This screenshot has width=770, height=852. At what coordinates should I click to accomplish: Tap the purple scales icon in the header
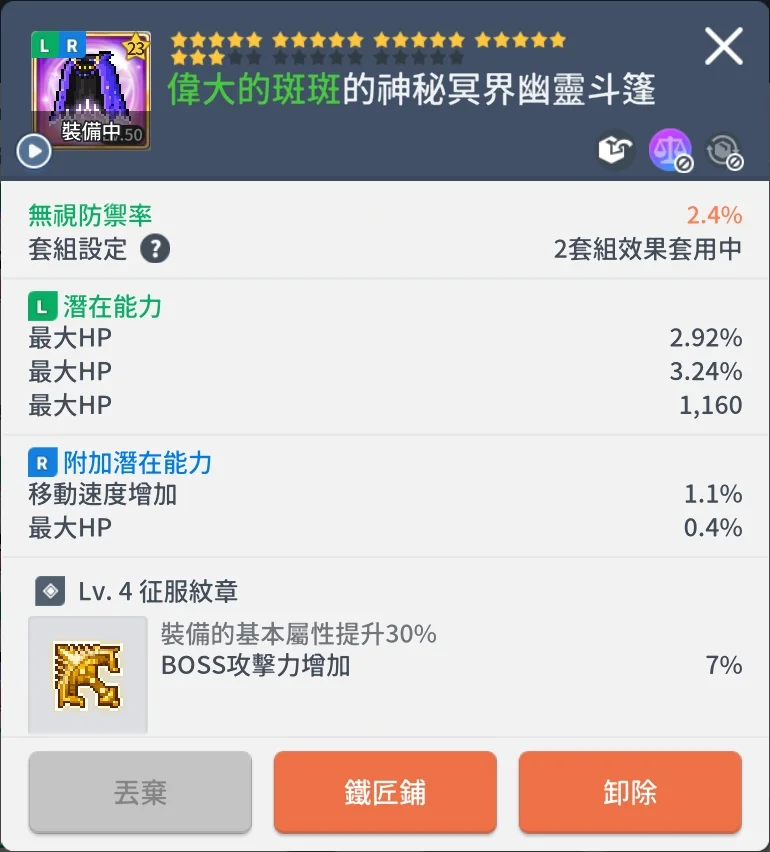(x=669, y=150)
